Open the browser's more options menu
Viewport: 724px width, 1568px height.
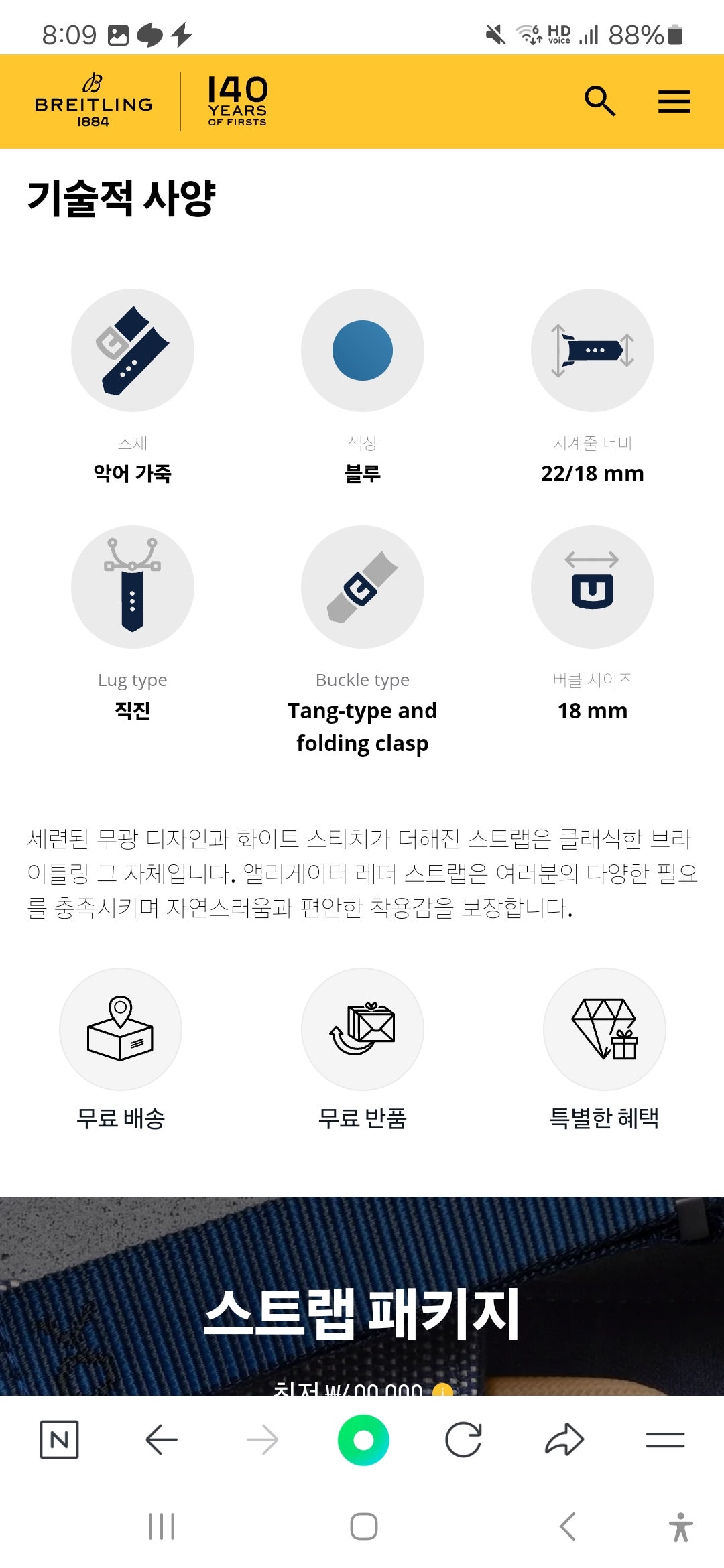[x=665, y=1439]
